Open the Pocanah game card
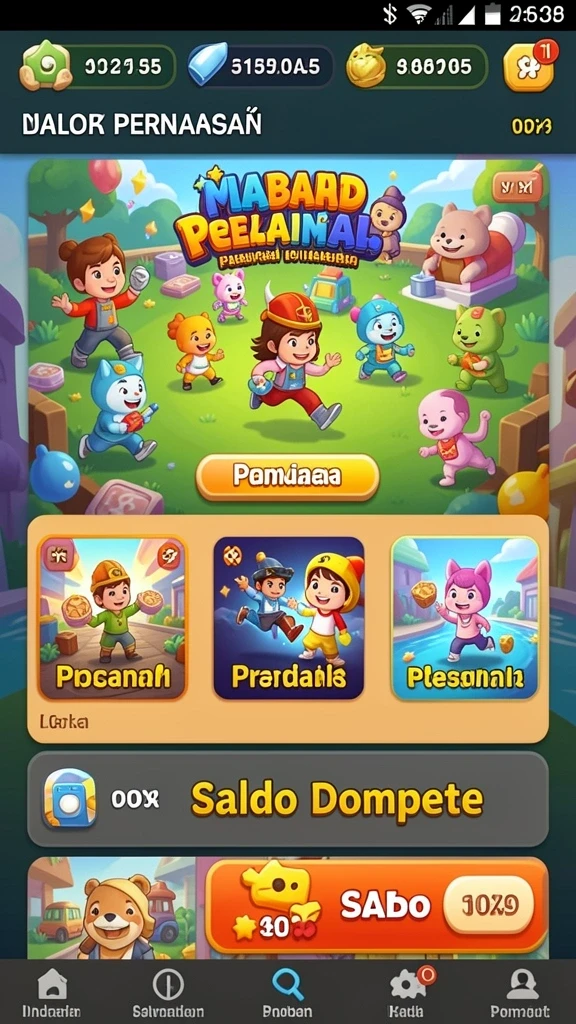576x1024 pixels. tap(112, 618)
